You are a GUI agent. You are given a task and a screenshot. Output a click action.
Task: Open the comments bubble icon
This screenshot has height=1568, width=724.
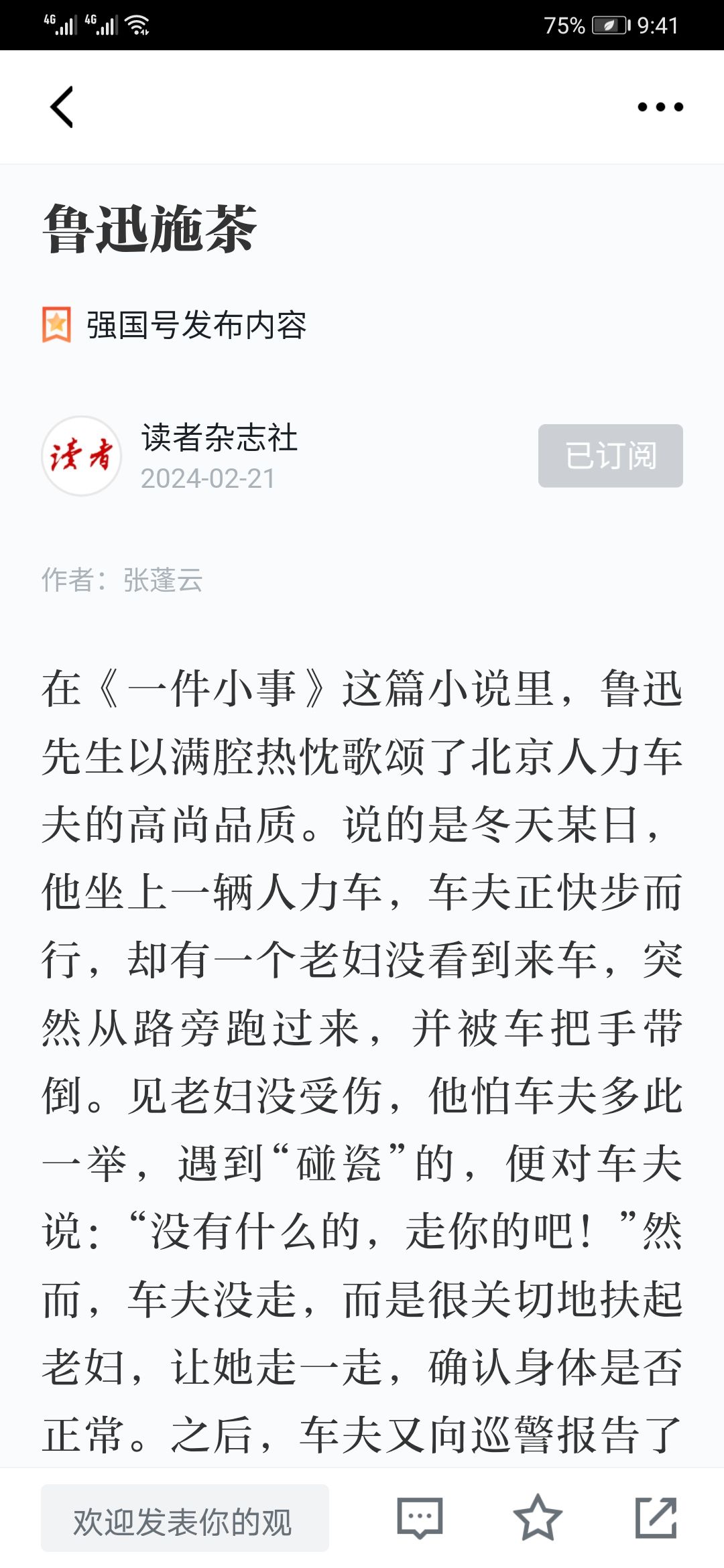[x=420, y=1518]
